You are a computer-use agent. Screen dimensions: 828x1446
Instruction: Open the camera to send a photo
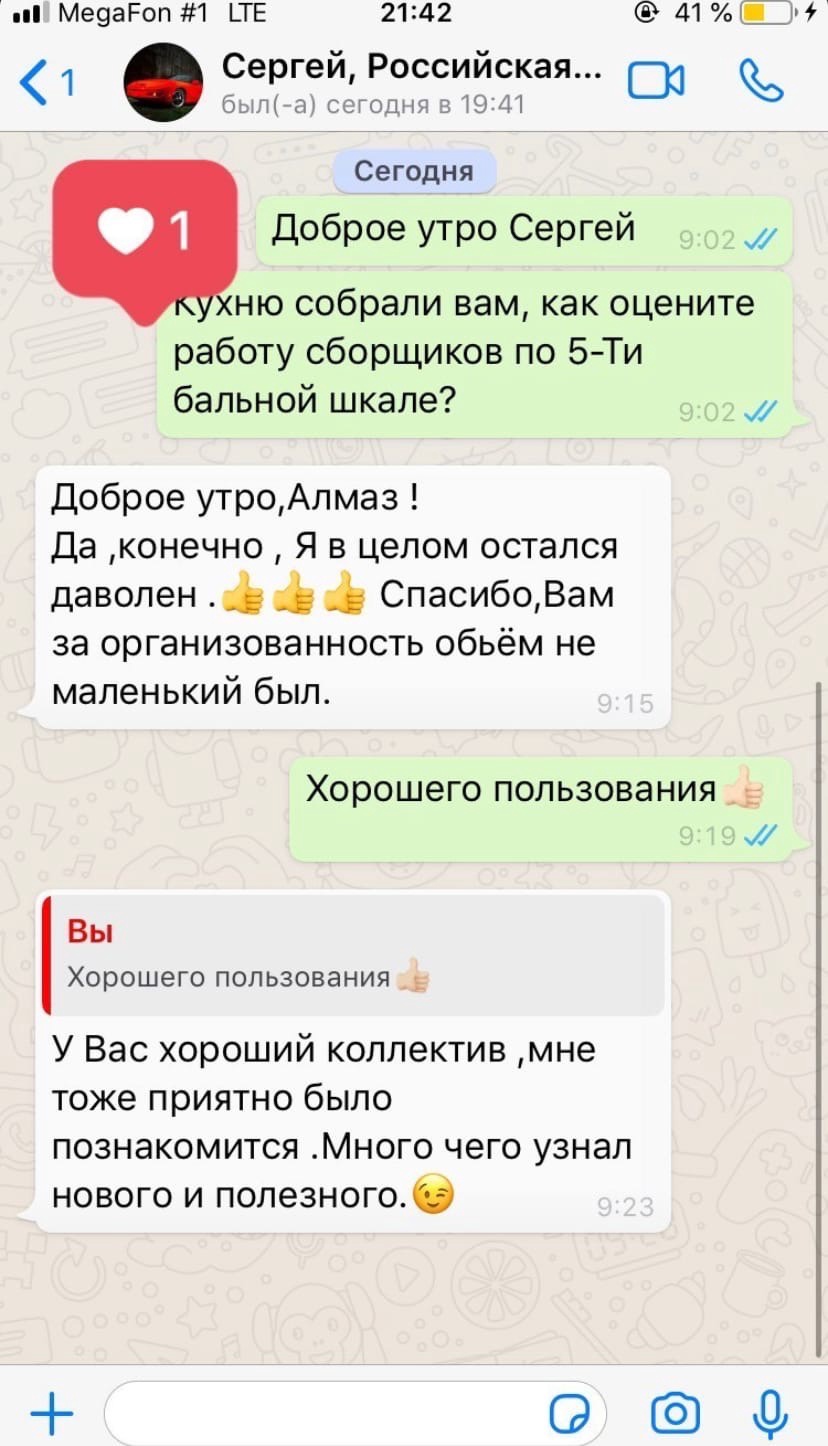(x=675, y=1413)
